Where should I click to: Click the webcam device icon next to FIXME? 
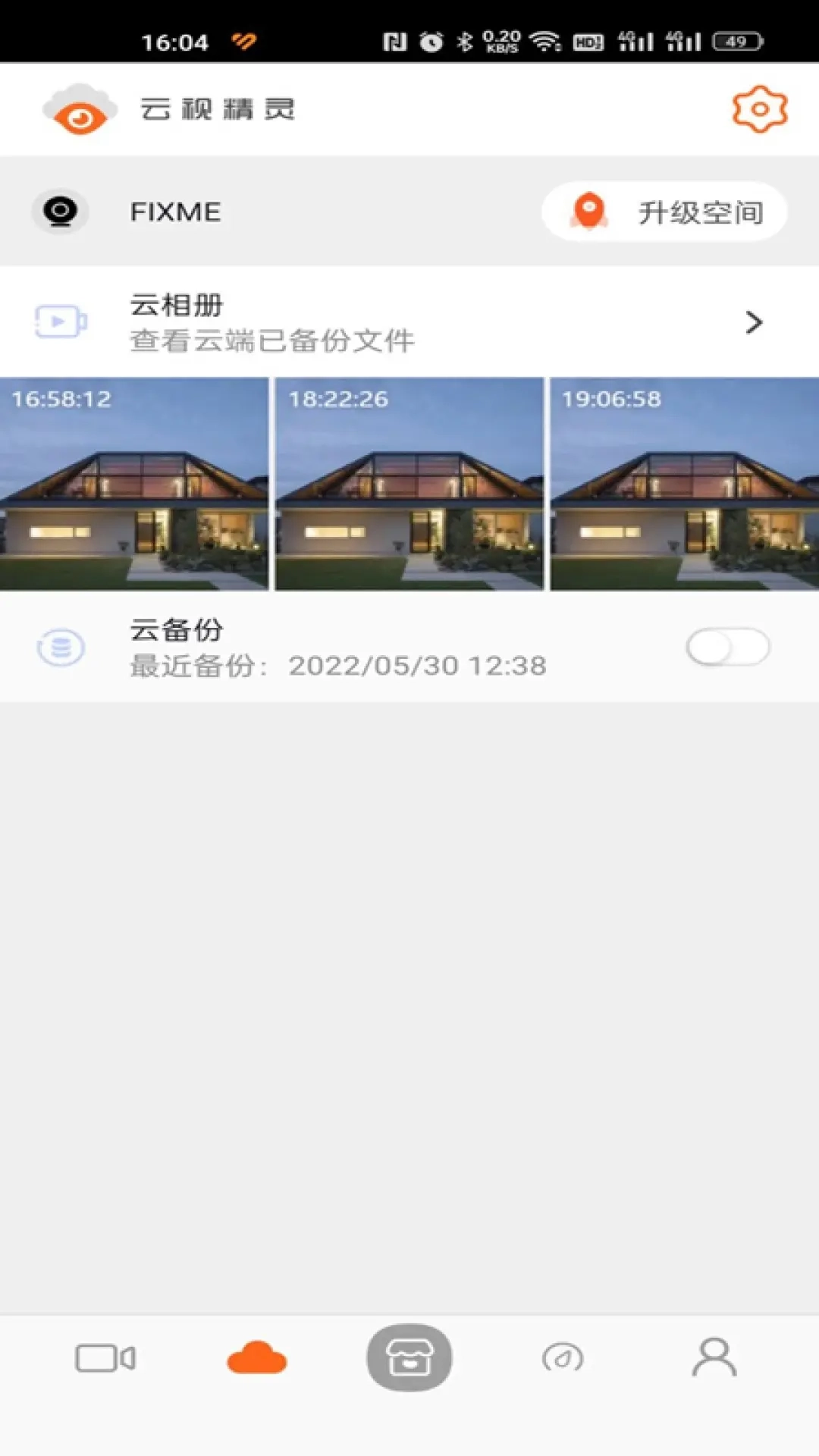(60, 212)
